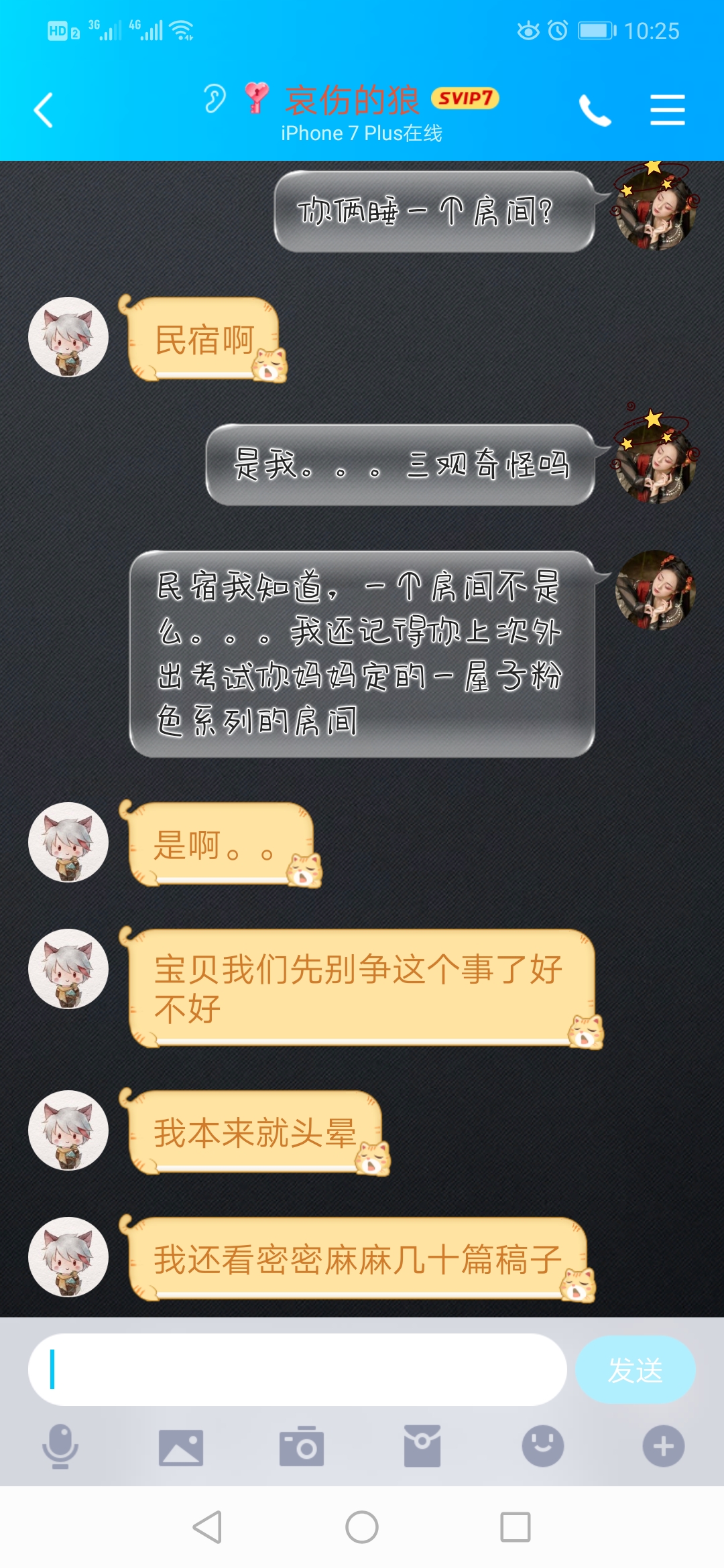Tap the earpiece mode icon
The height and width of the screenshot is (1568, 724).
click(x=215, y=99)
